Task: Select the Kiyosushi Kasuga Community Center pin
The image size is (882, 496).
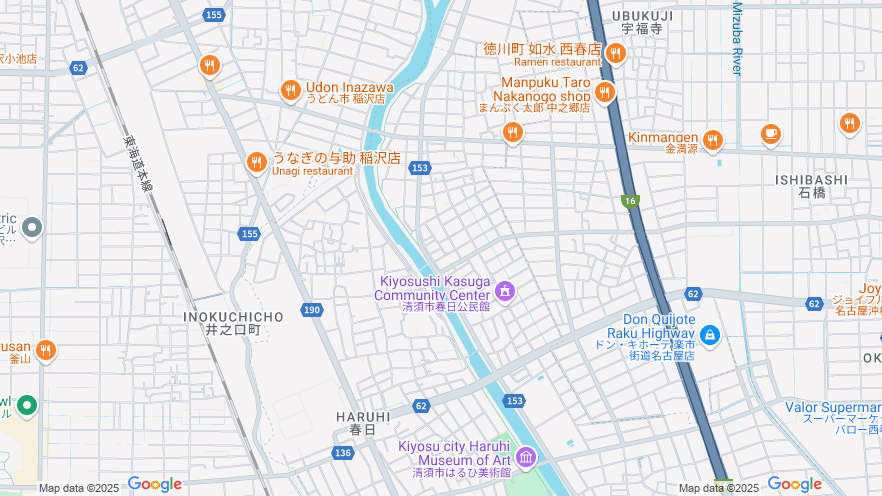Action: click(x=505, y=291)
